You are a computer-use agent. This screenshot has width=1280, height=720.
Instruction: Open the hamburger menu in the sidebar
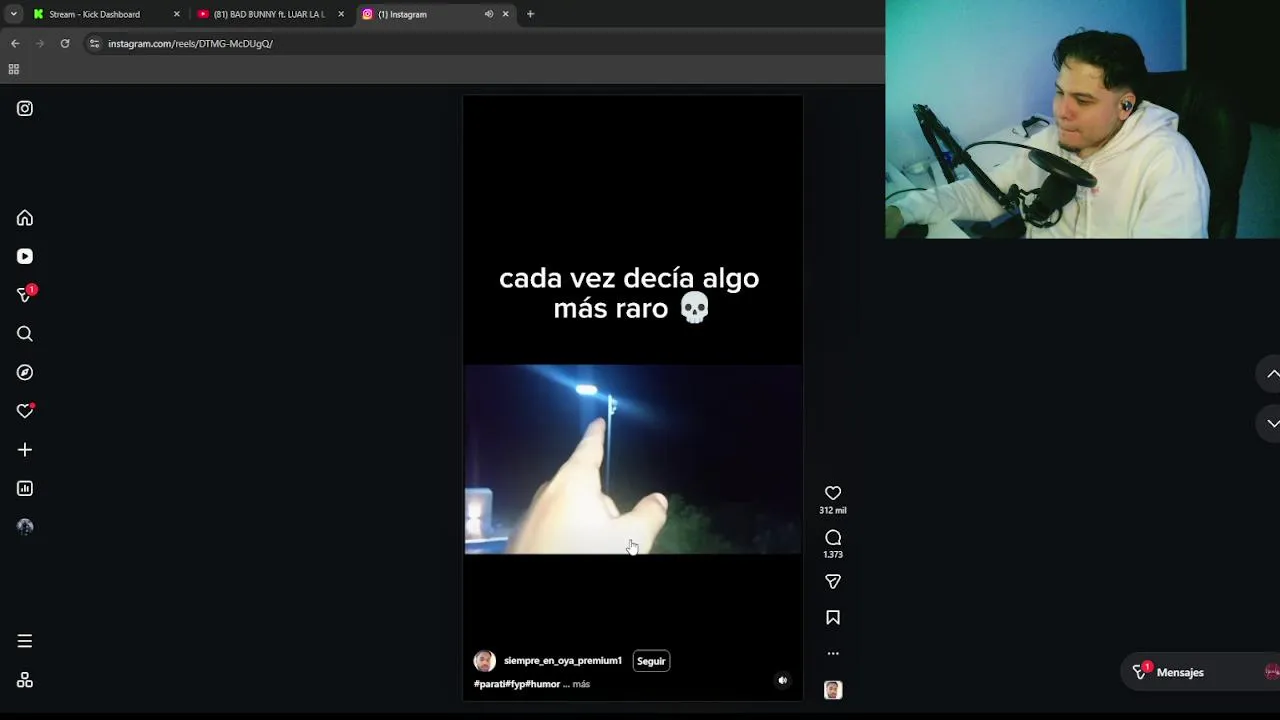tap(25, 641)
